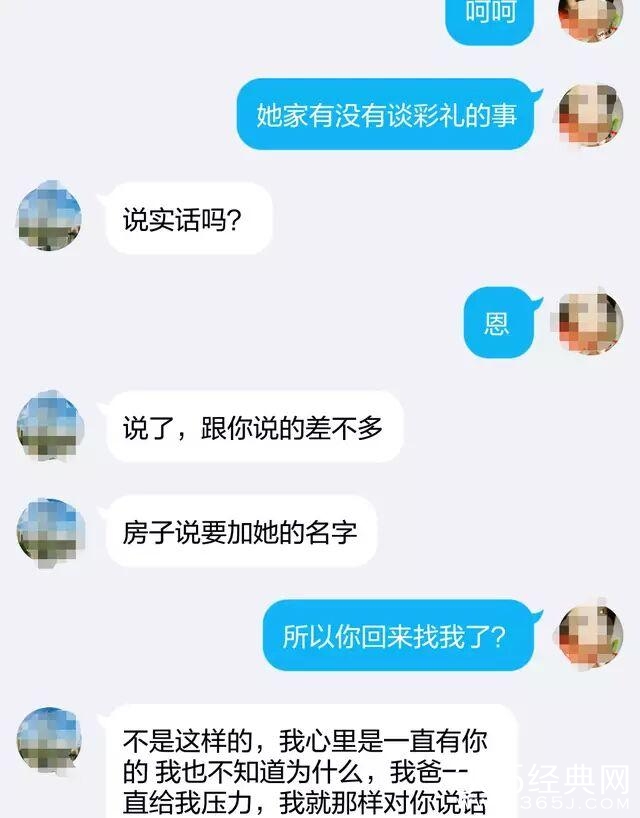Open the profile picture beside "所以你回来找我了?"

pos(590,637)
